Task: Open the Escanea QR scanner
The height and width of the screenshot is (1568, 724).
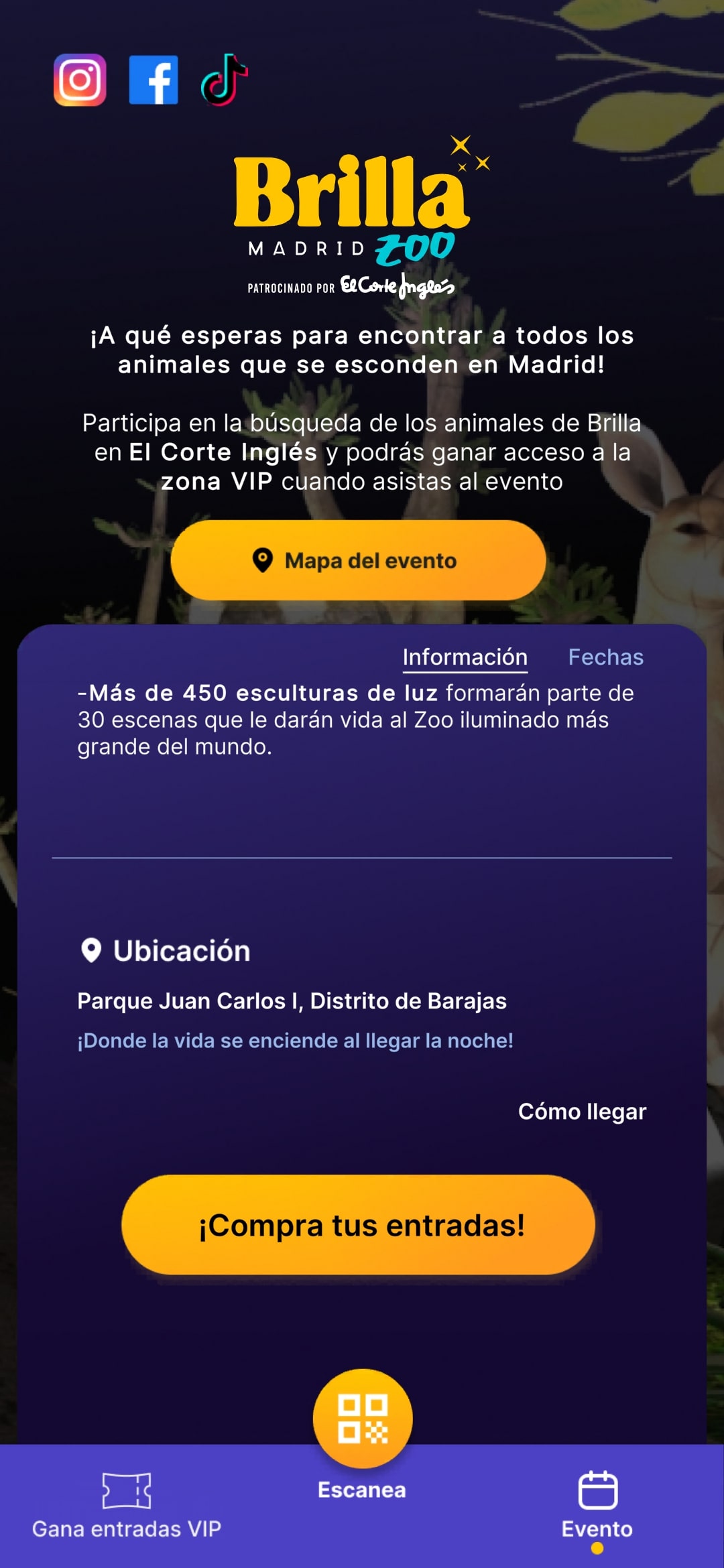Action: pos(362,1433)
